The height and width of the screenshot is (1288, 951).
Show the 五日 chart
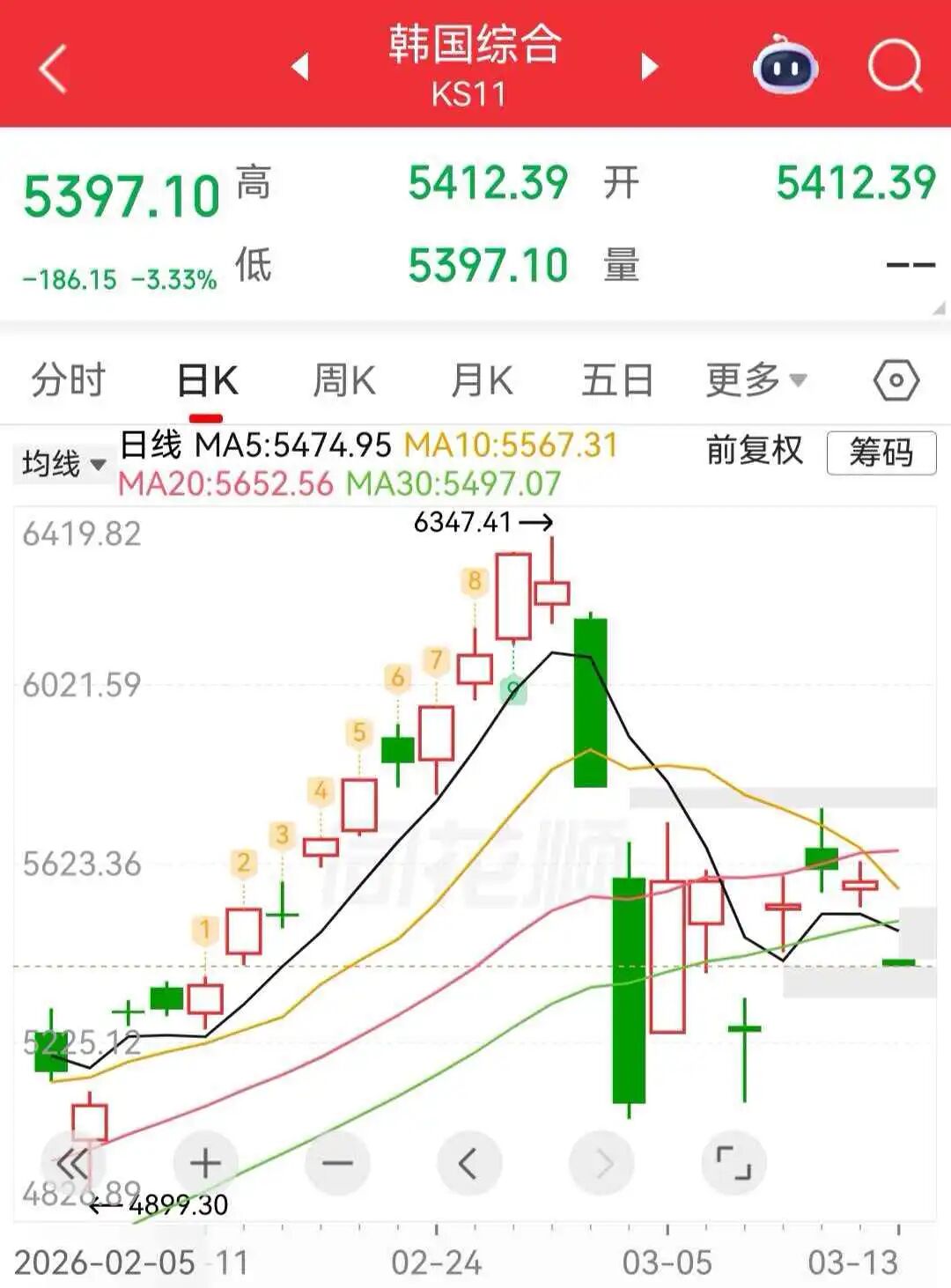[x=617, y=381]
